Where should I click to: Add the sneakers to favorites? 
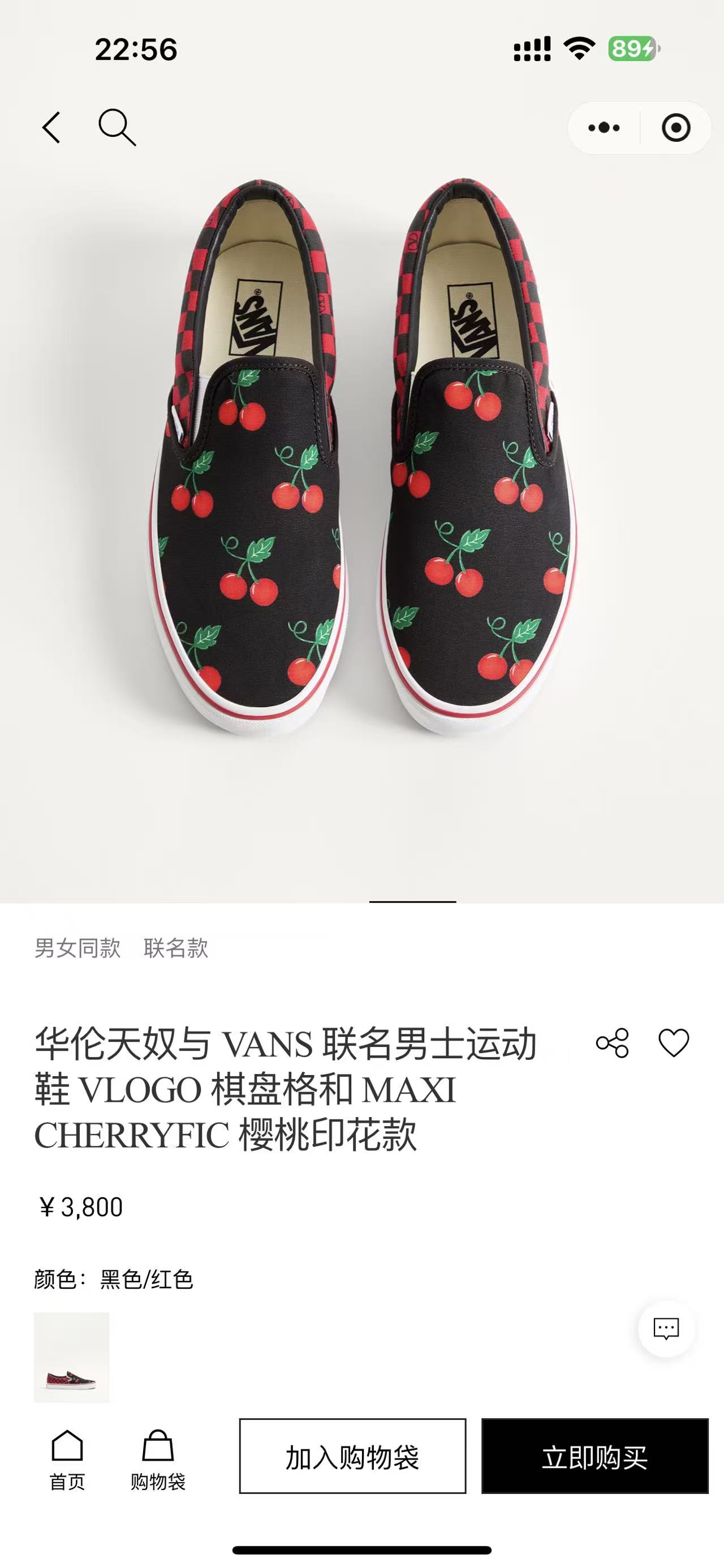(x=674, y=1043)
